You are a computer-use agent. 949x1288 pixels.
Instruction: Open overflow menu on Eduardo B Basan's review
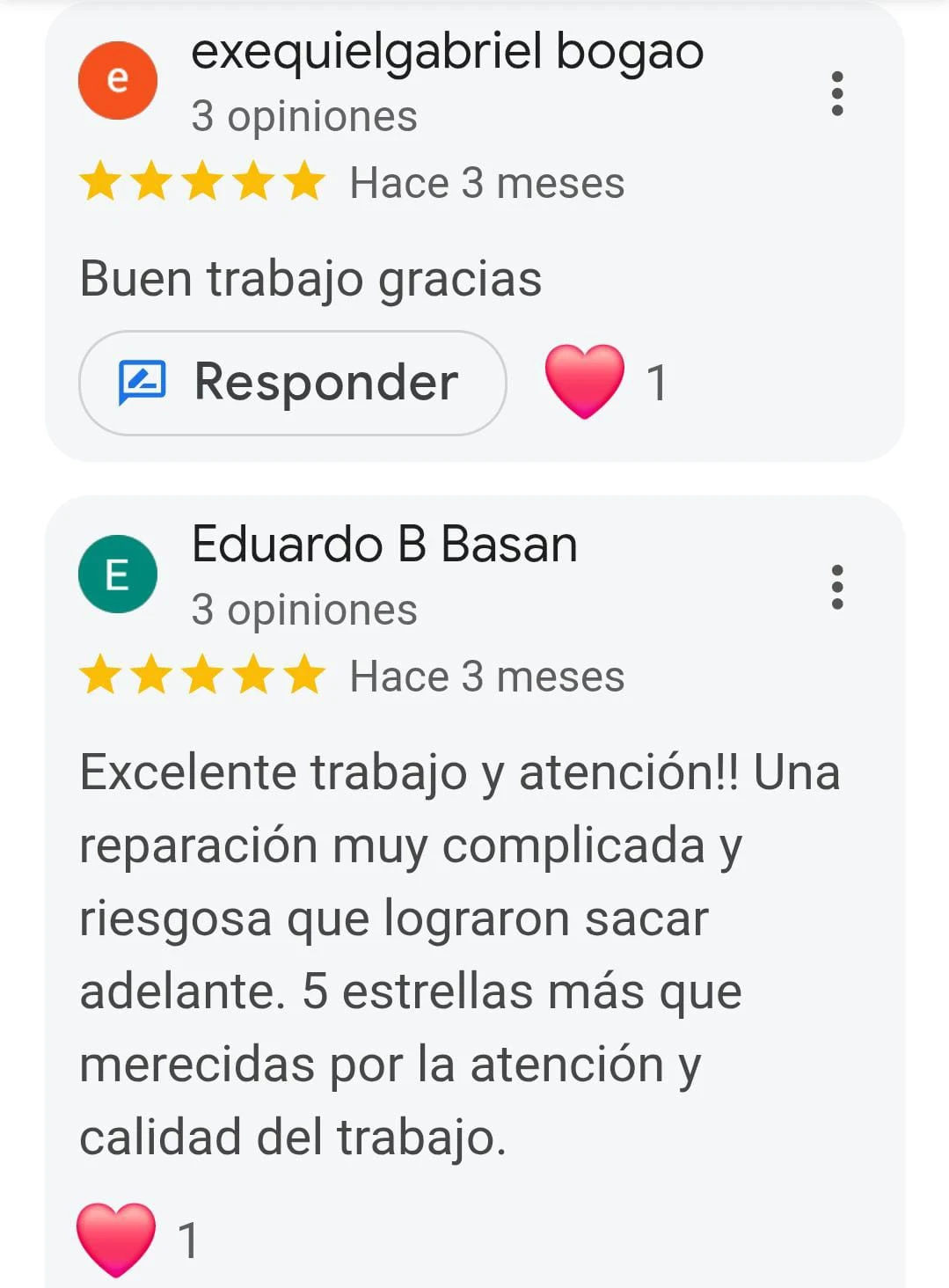[836, 587]
